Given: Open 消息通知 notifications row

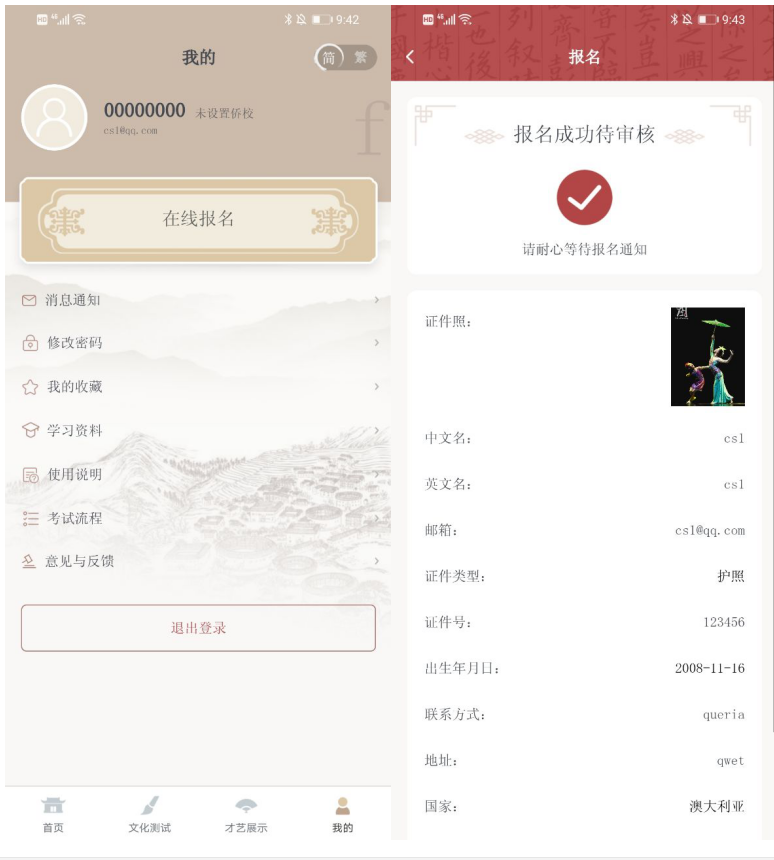Looking at the screenshot, I should [198, 300].
